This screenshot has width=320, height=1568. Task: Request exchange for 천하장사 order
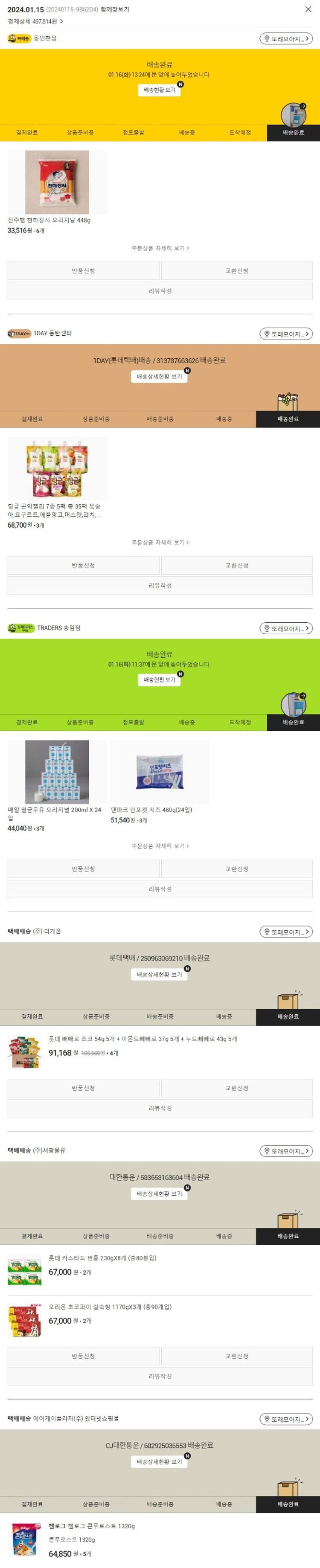(x=237, y=271)
